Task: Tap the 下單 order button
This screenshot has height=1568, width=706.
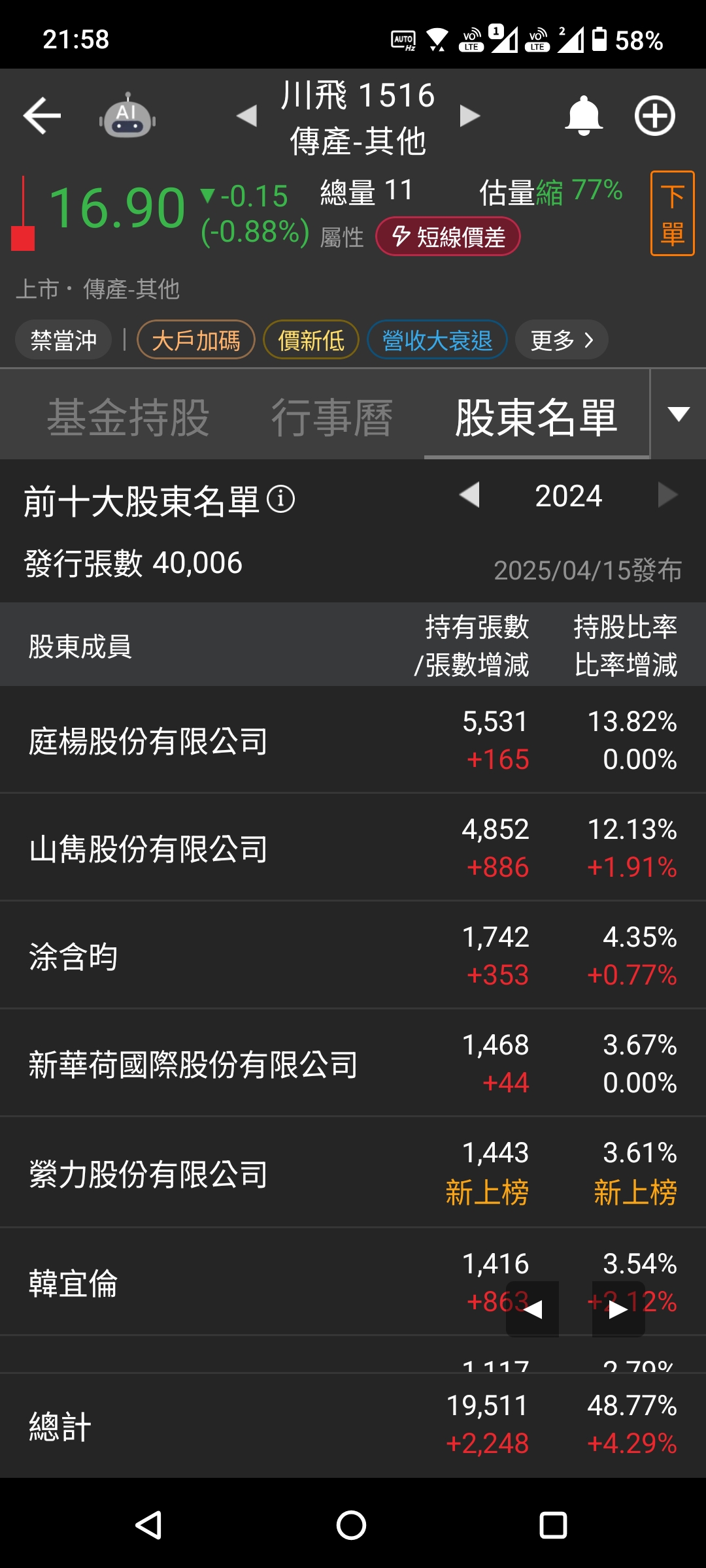Action: coord(672,214)
